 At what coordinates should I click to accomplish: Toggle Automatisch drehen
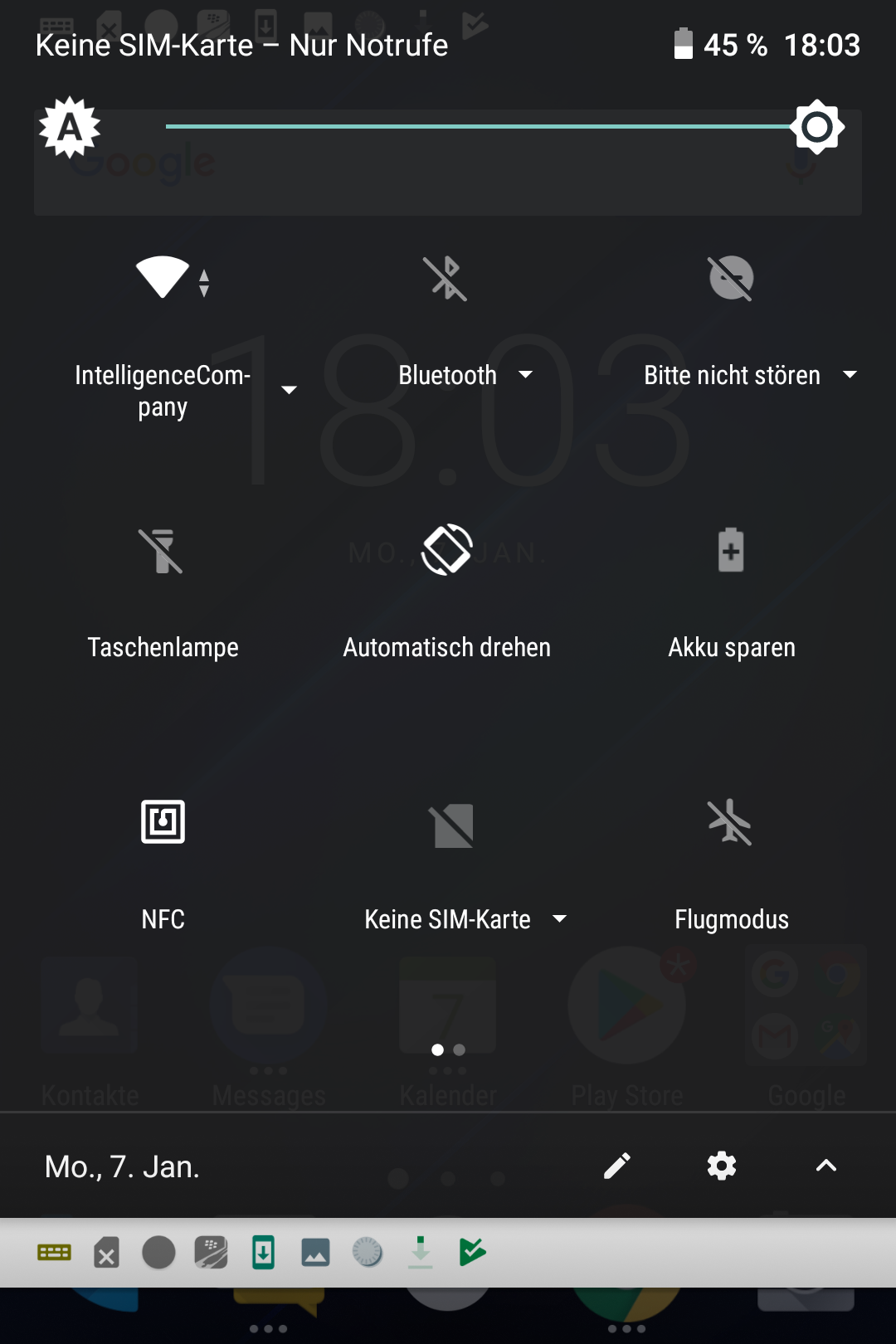pos(446,550)
